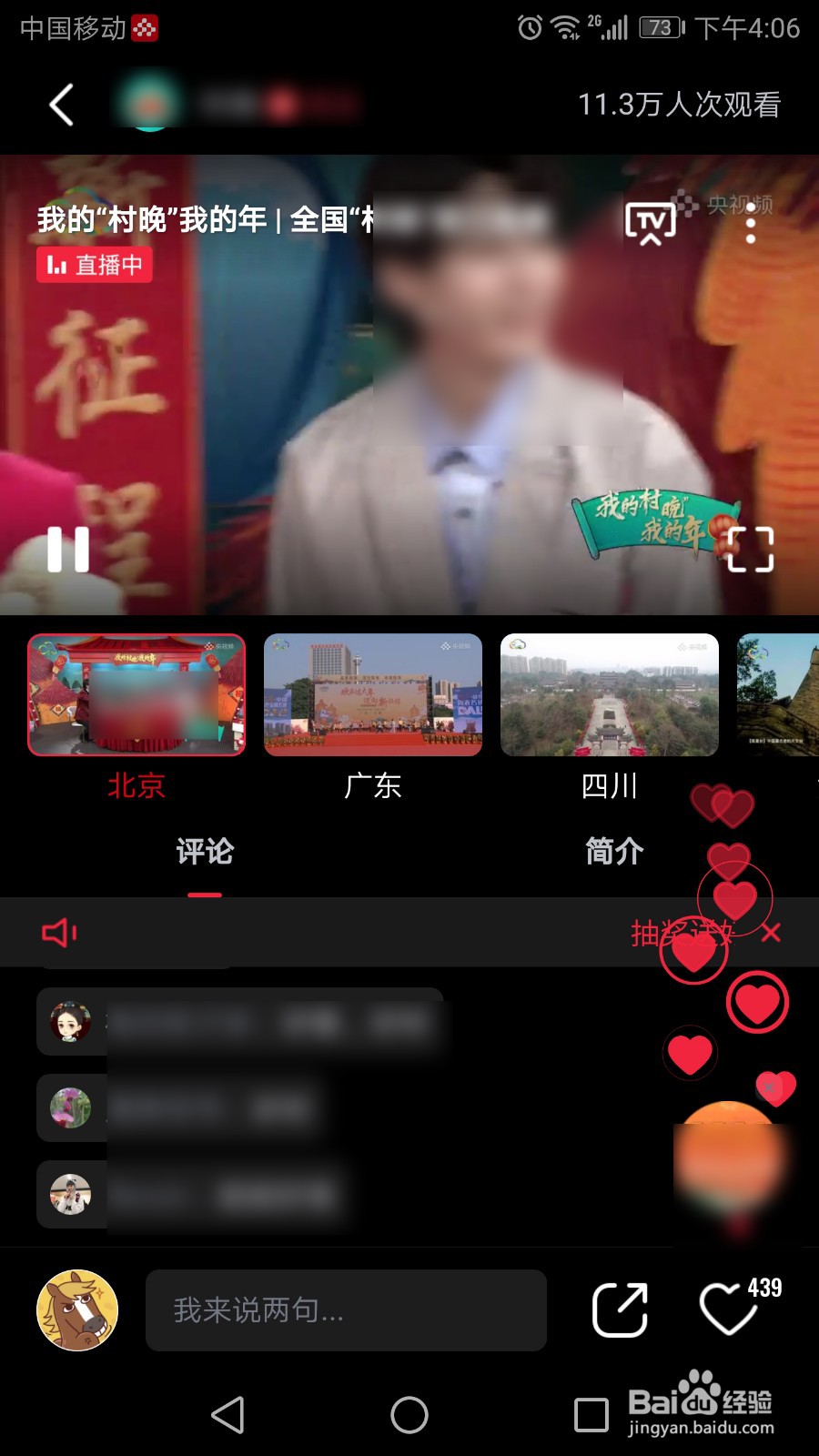Go back with the arrow at top left

point(61,103)
